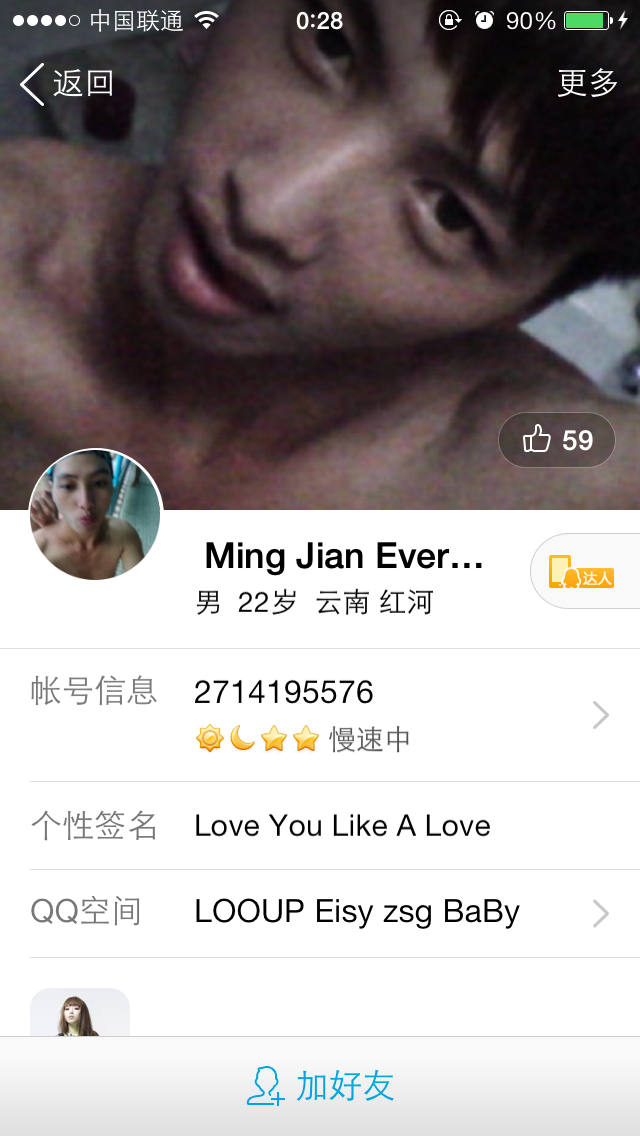This screenshot has height=1136, width=640.
Task: Open the 达人 badge
Action: [x=582, y=571]
